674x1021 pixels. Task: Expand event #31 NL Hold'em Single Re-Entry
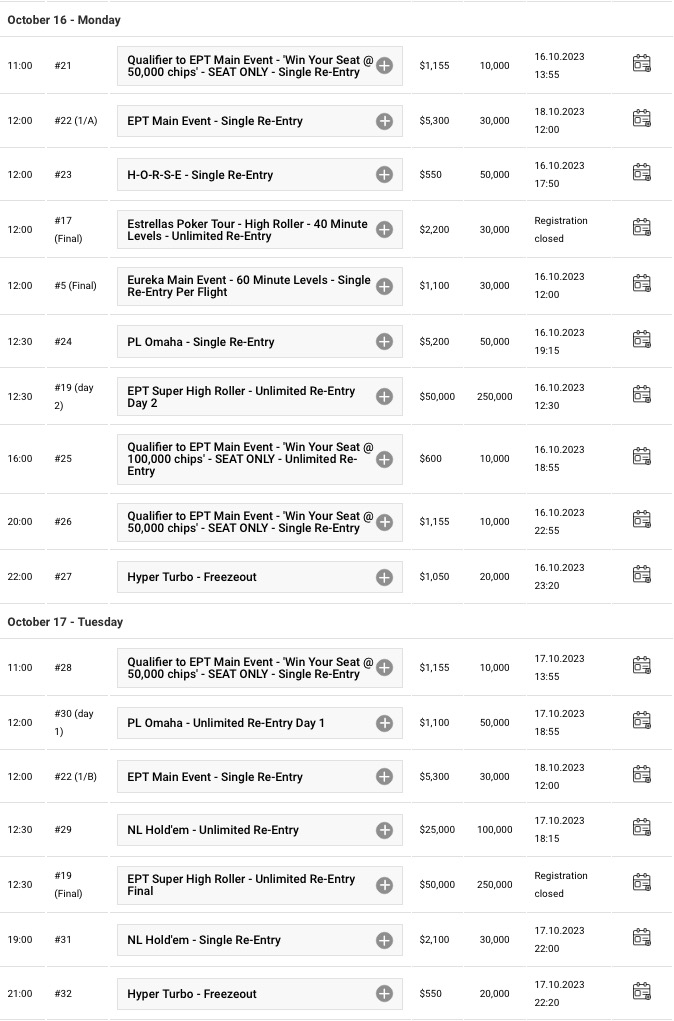[384, 940]
